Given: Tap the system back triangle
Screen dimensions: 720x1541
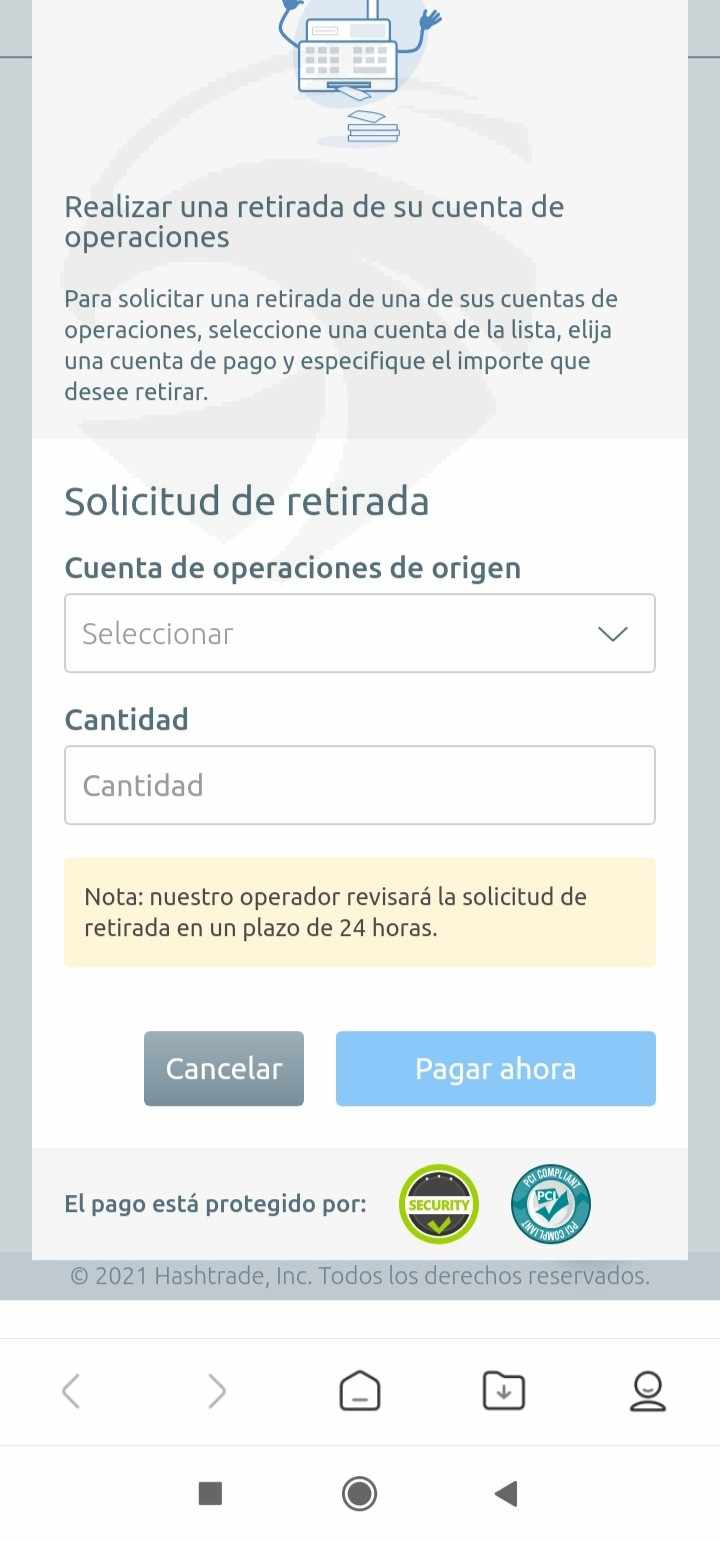Looking at the screenshot, I should (x=506, y=1494).
